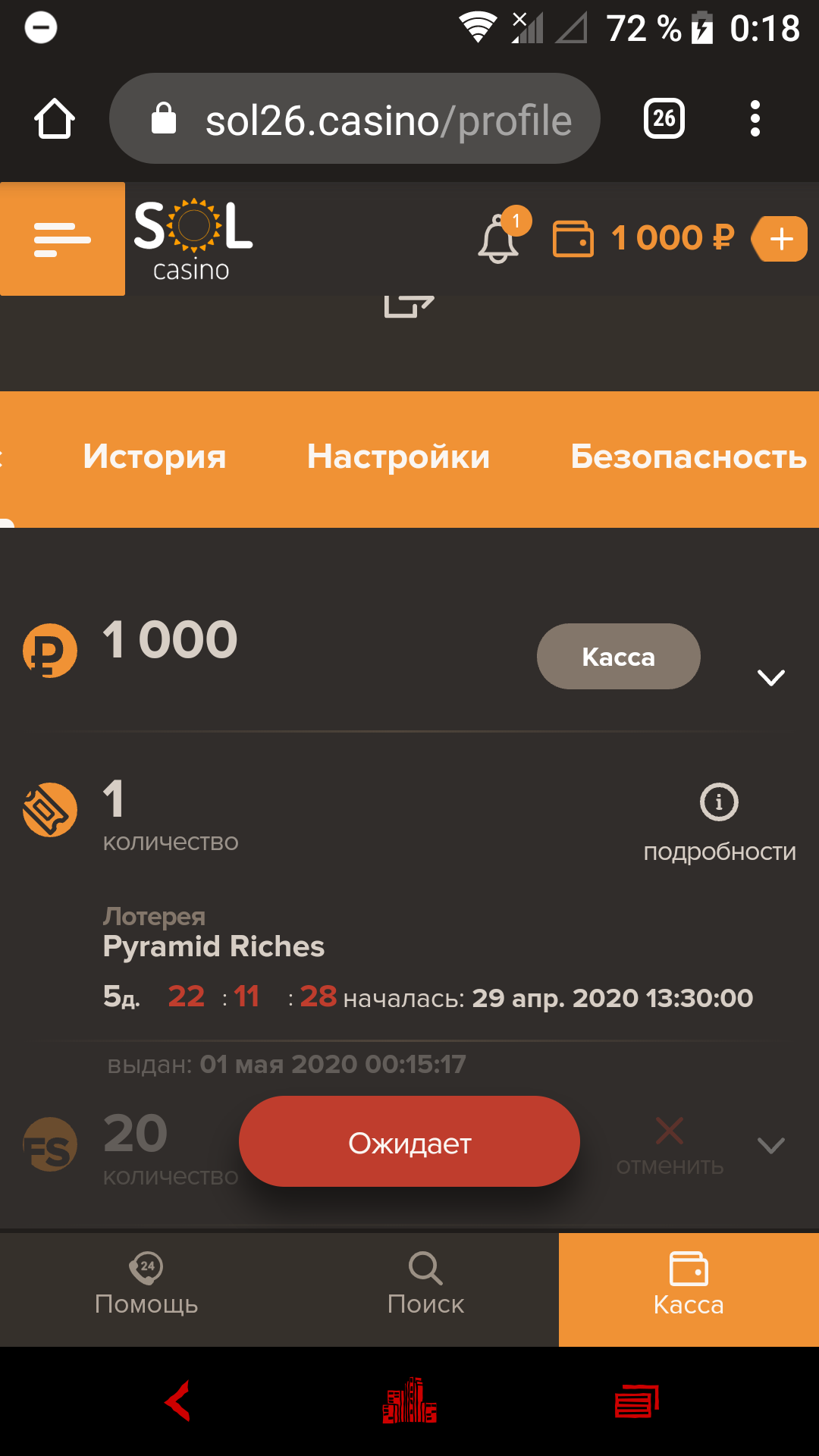The width and height of the screenshot is (819, 1456).
Task: Tap the system back button
Action: [x=178, y=1401]
